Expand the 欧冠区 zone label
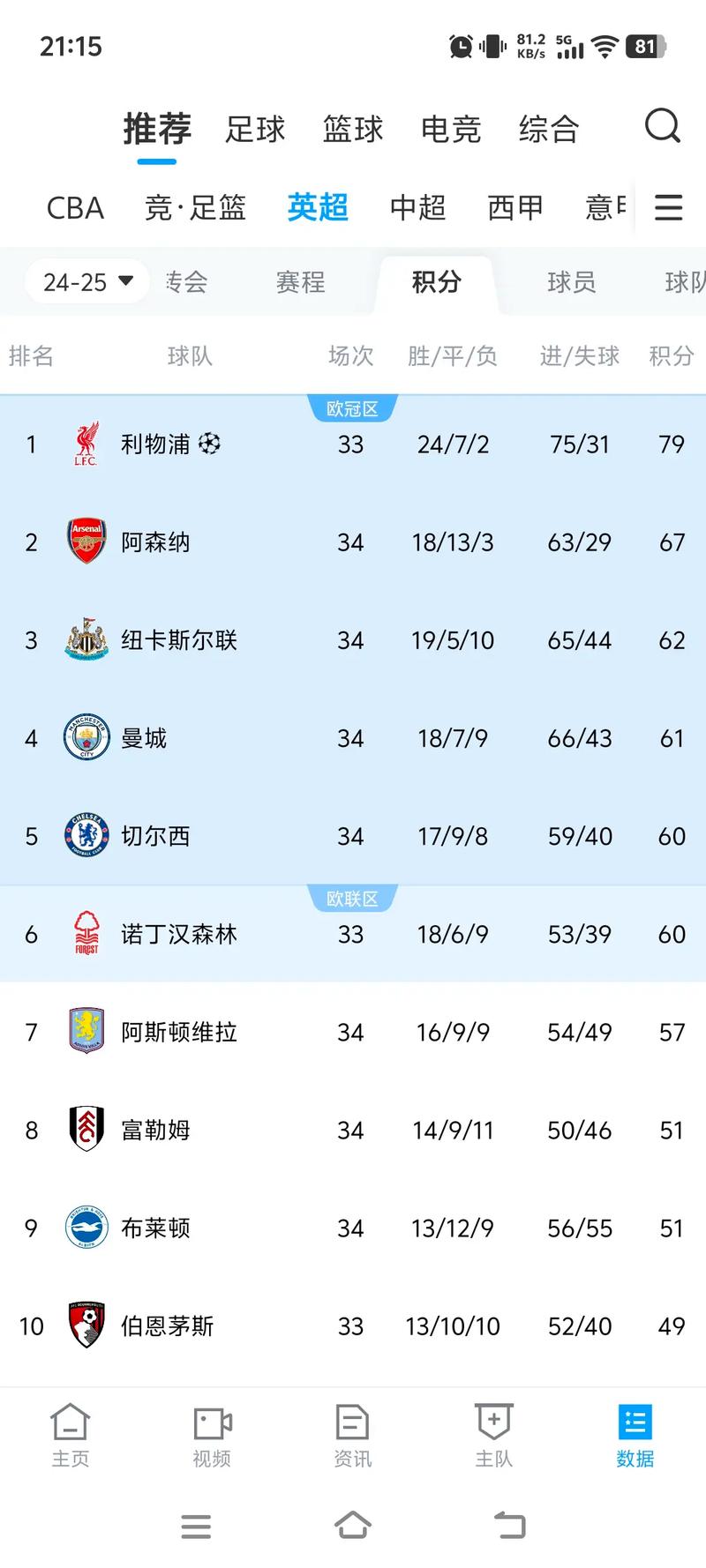 click(353, 407)
